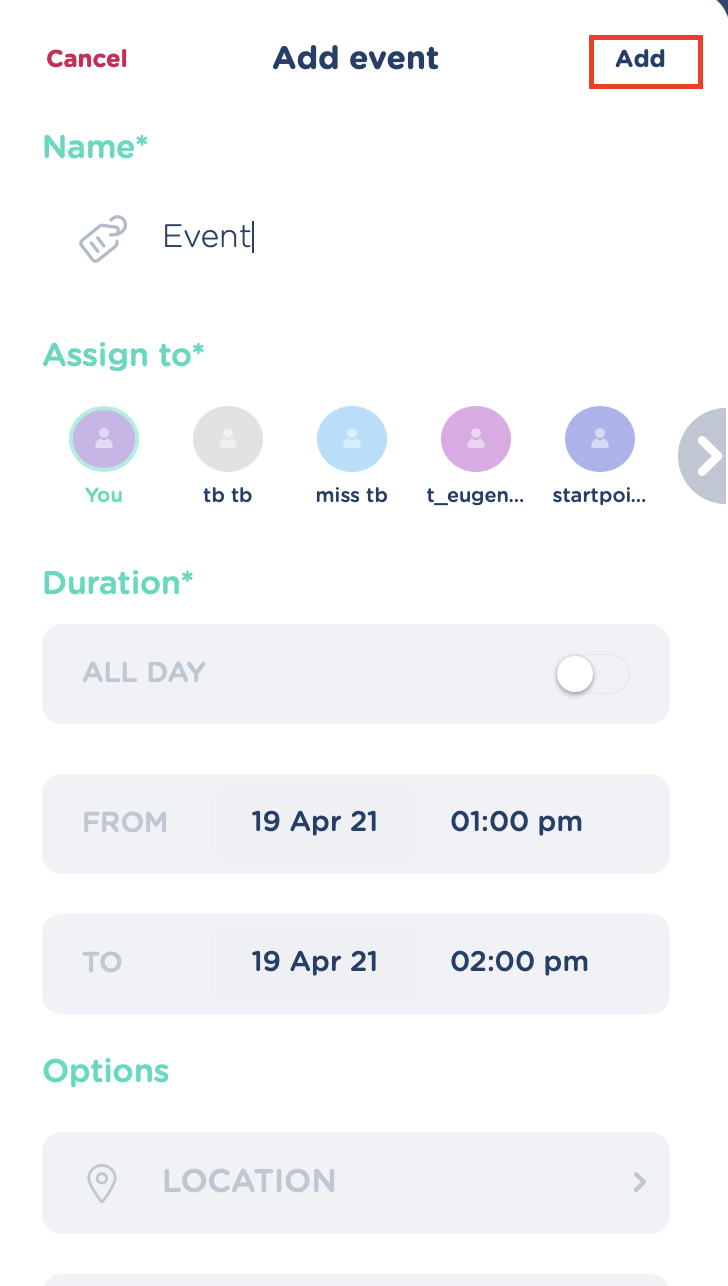Image resolution: width=728 pixels, height=1286 pixels.
Task: Change the From date 19 Apr 21
Action: [314, 823]
